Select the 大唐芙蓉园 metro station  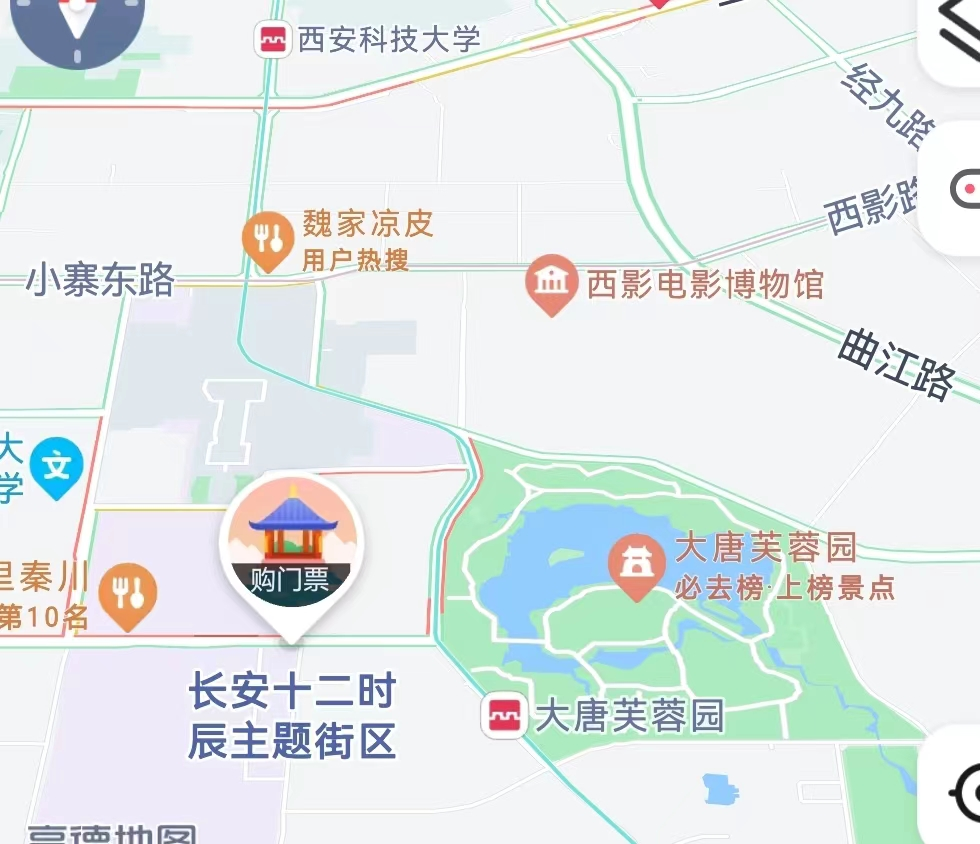coord(502,717)
